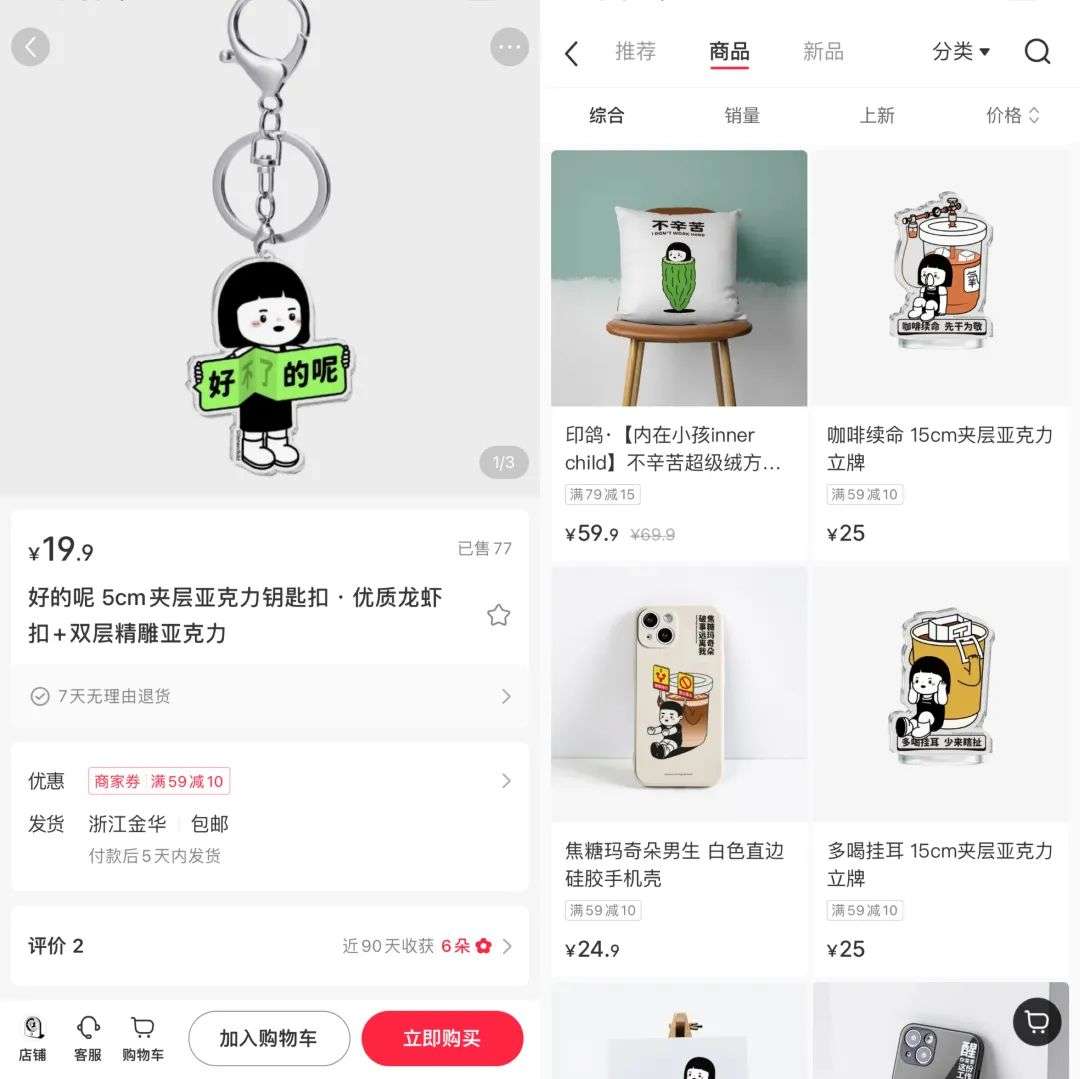Sort products by 上新
The image size is (1080, 1079).
coord(877,116)
